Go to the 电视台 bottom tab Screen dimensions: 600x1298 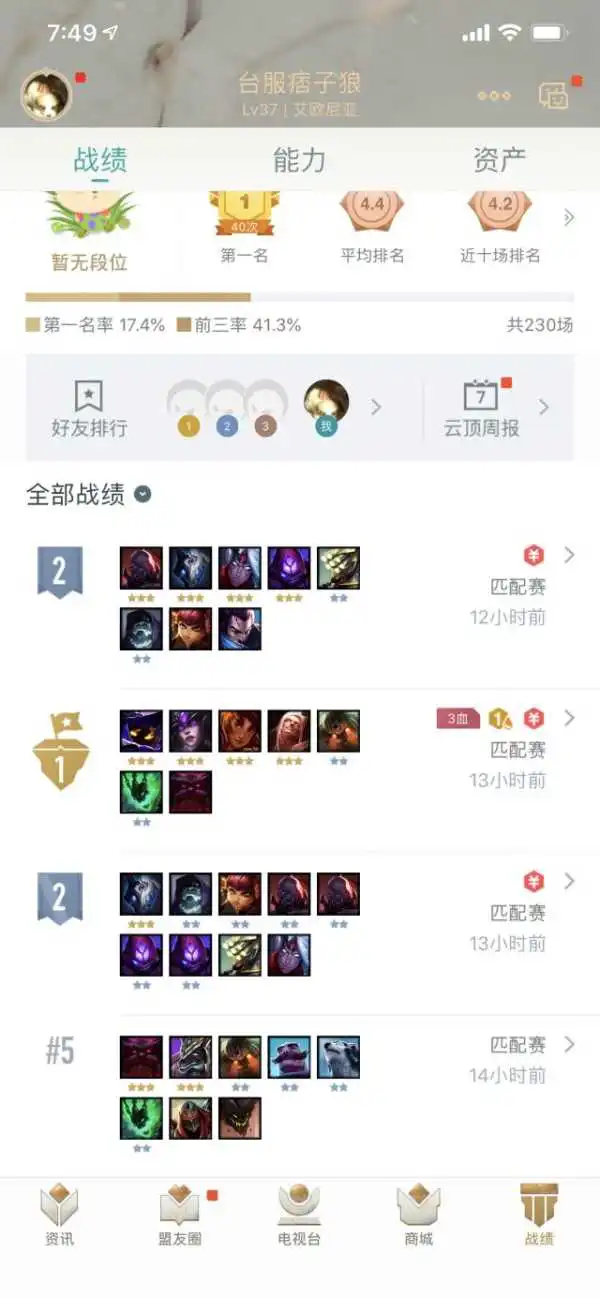point(299,1215)
